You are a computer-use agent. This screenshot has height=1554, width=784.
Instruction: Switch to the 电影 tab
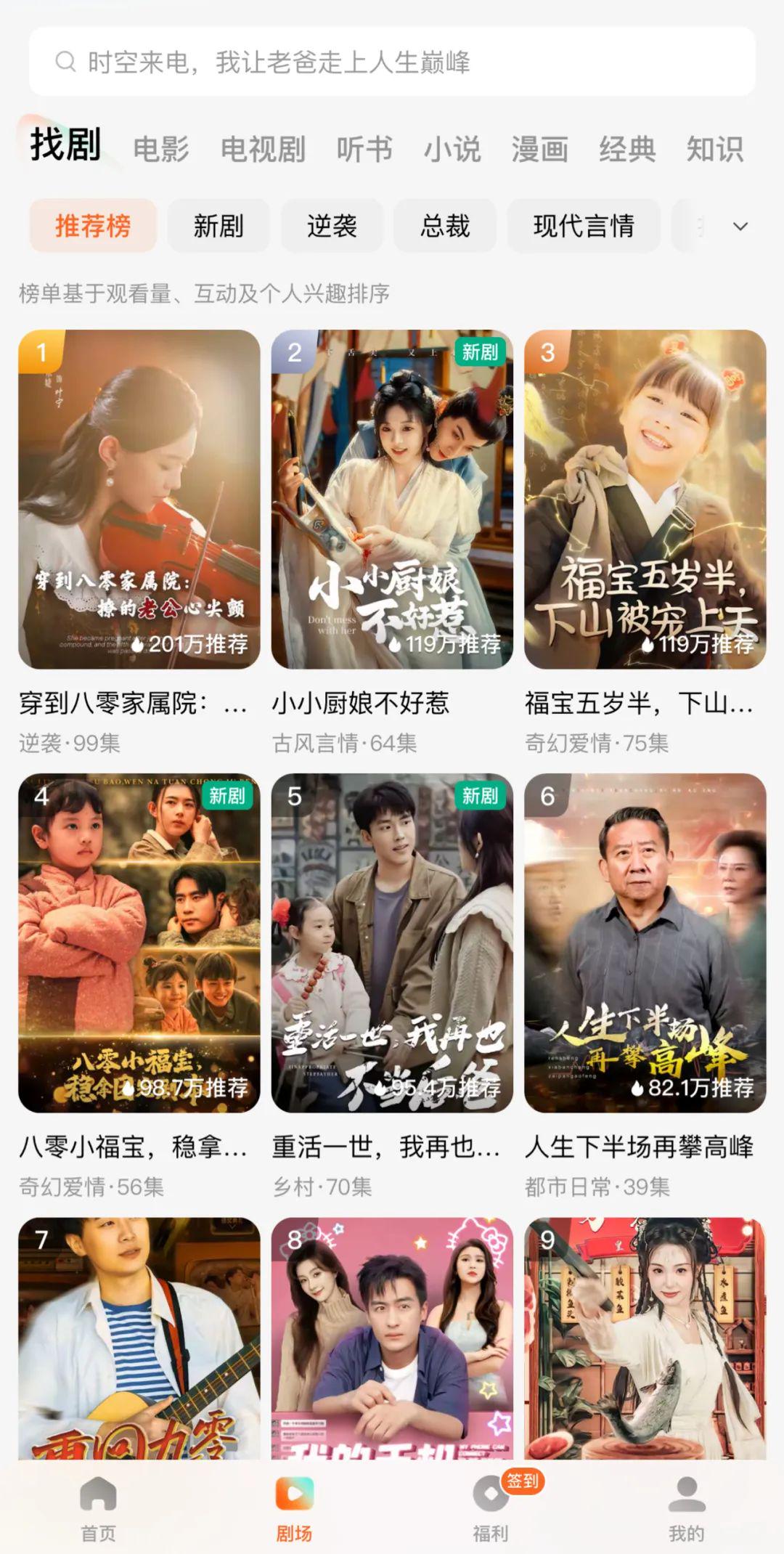click(161, 149)
